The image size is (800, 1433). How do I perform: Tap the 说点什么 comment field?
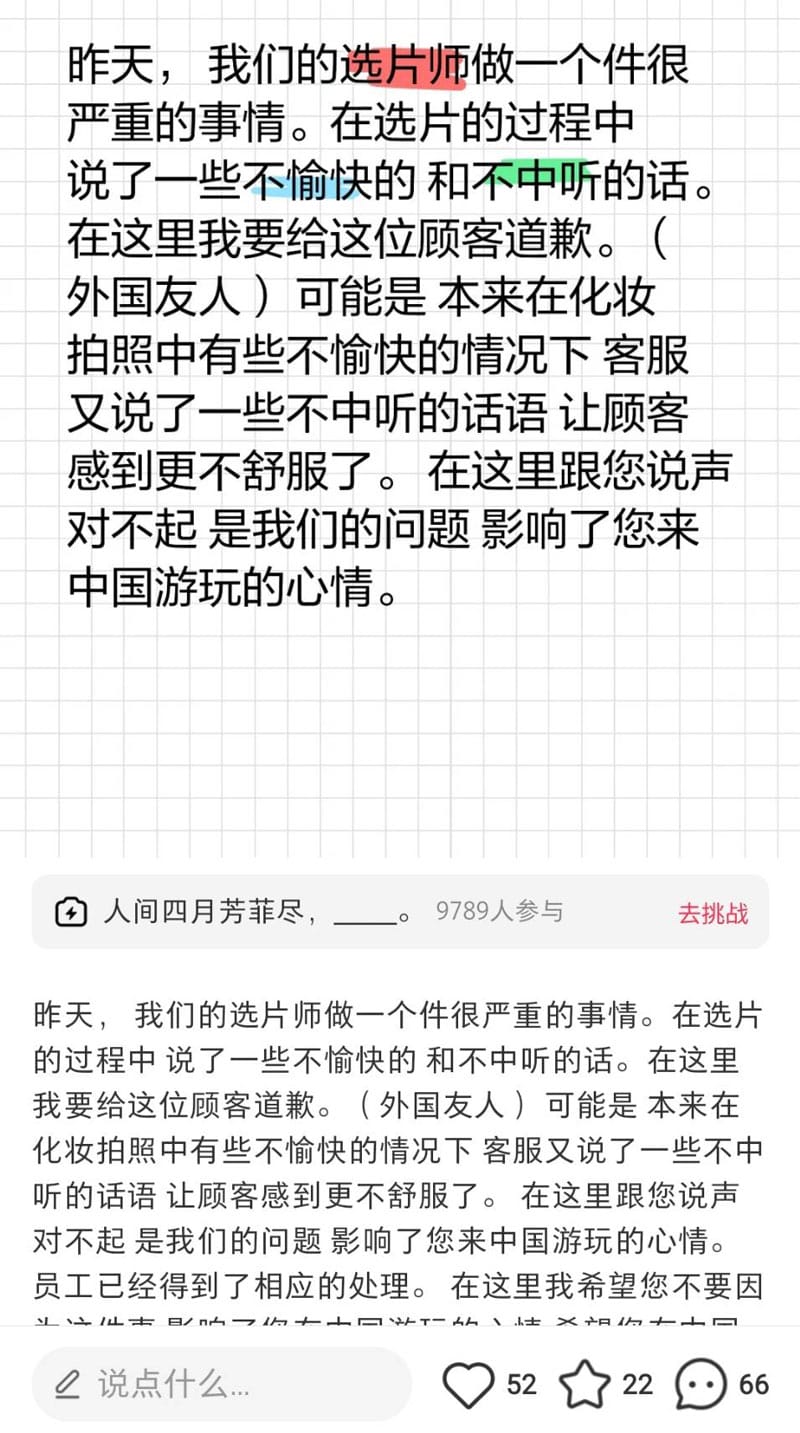pos(222,1384)
